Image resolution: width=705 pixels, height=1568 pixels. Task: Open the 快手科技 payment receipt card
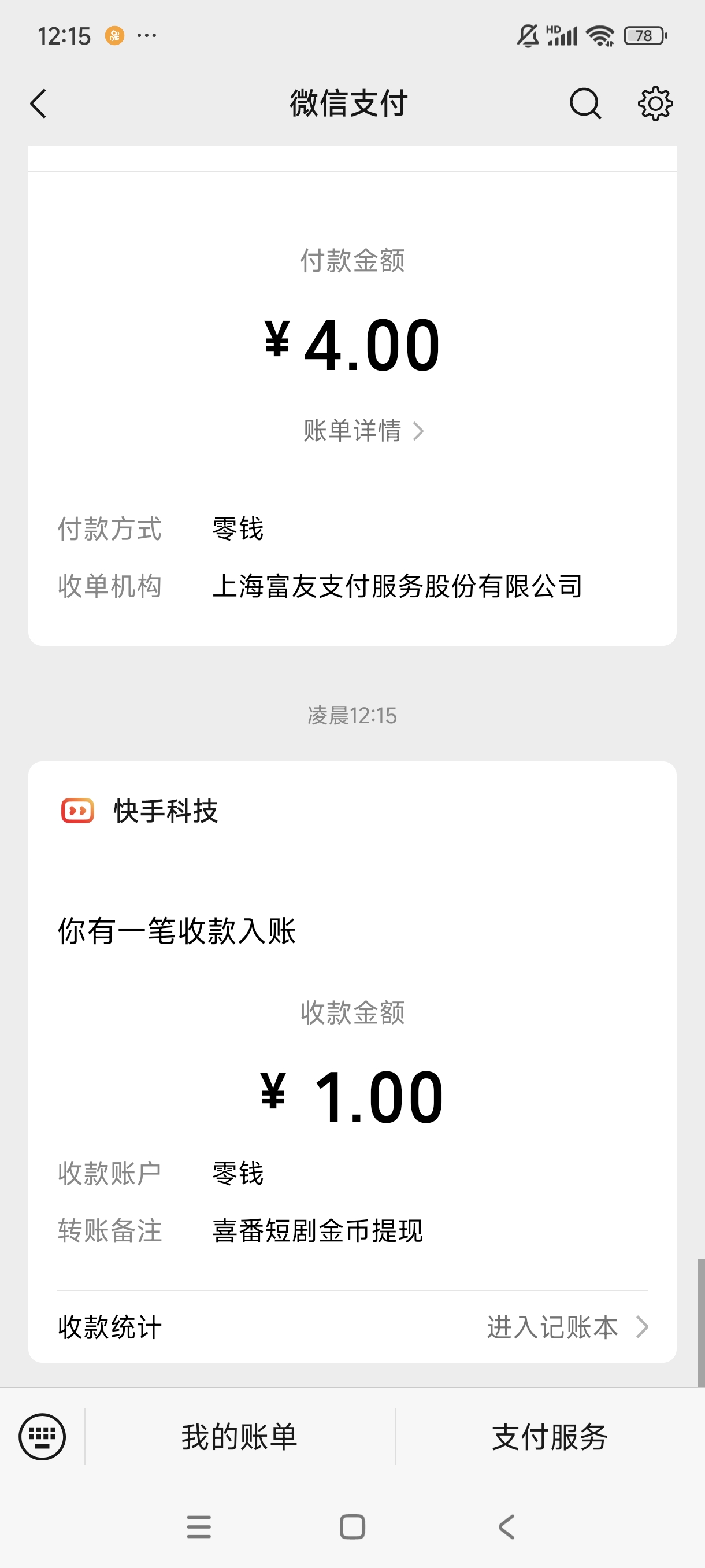352,1062
